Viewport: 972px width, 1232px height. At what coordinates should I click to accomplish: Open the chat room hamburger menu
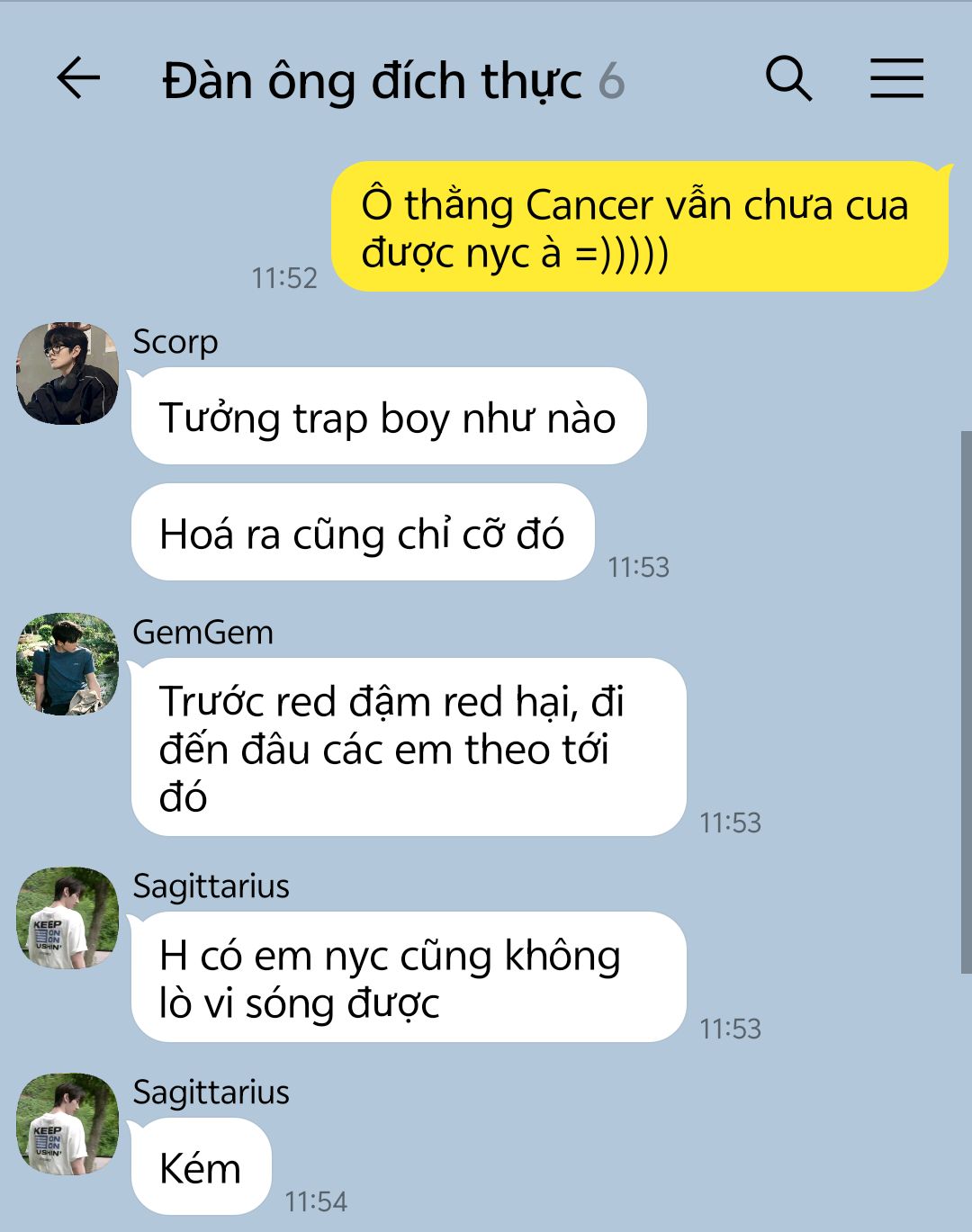pos(896,78)
